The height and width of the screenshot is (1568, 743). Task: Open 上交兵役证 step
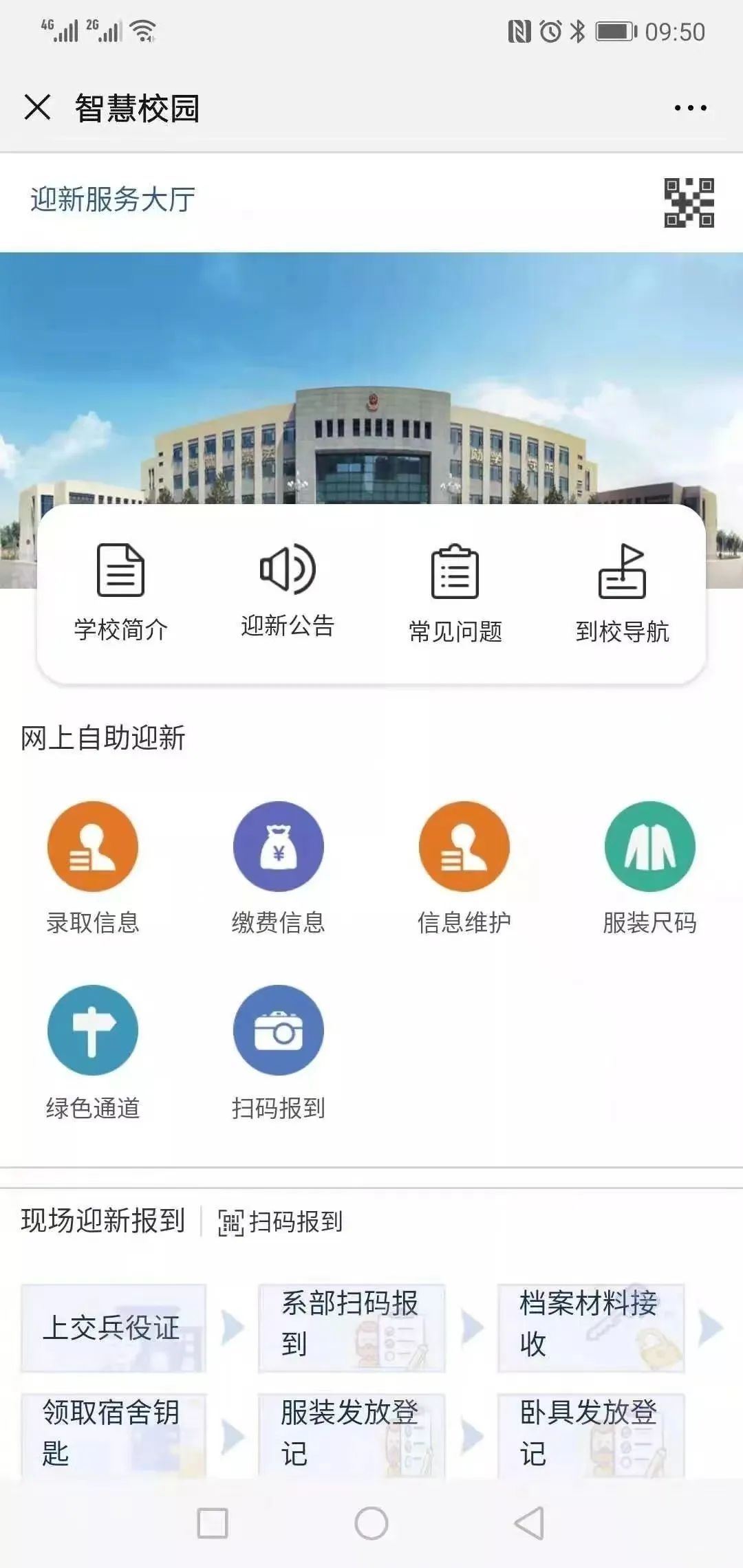click(x=114, y=1327)
